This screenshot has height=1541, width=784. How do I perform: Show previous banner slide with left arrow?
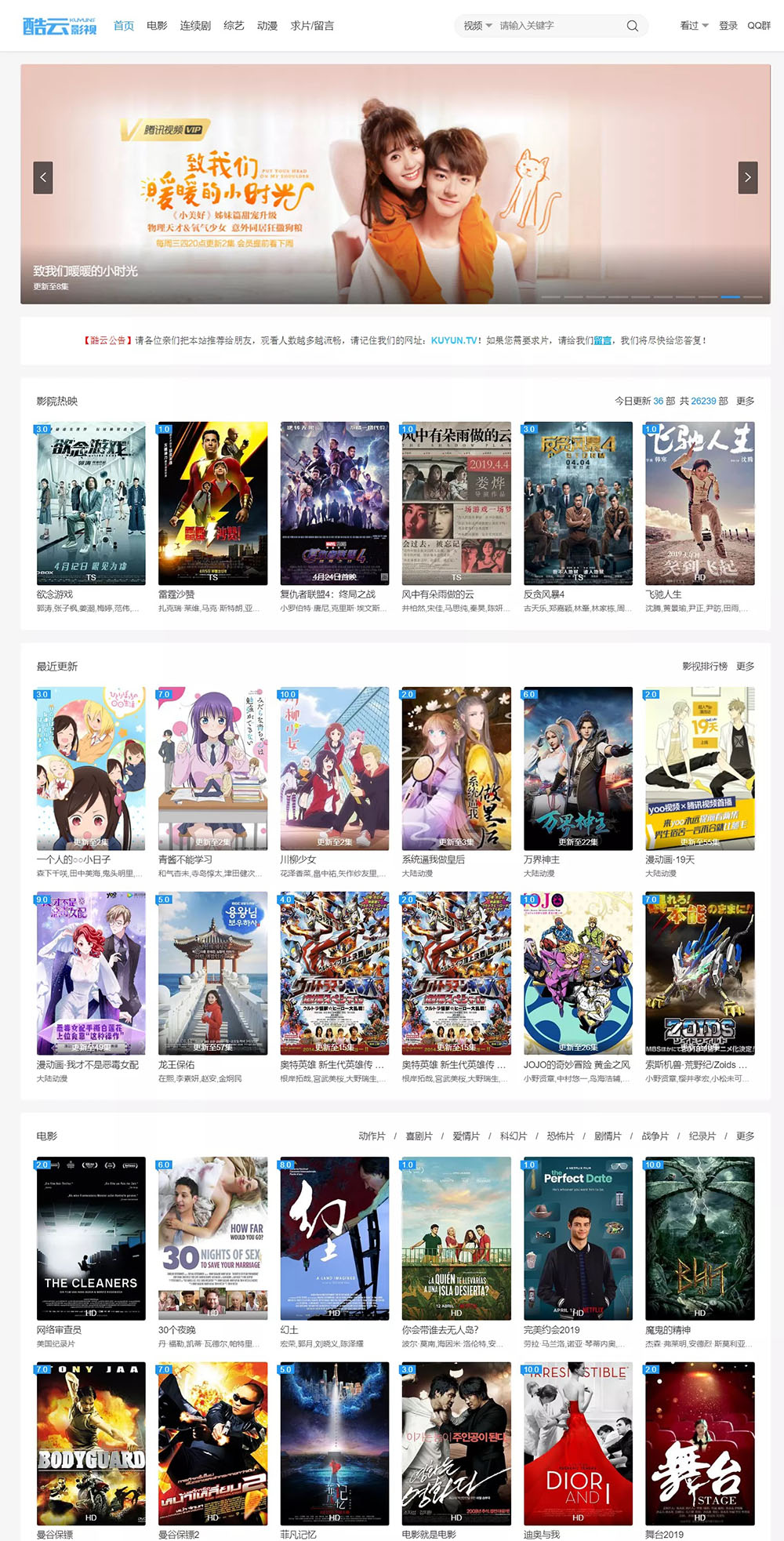[43, 178]
